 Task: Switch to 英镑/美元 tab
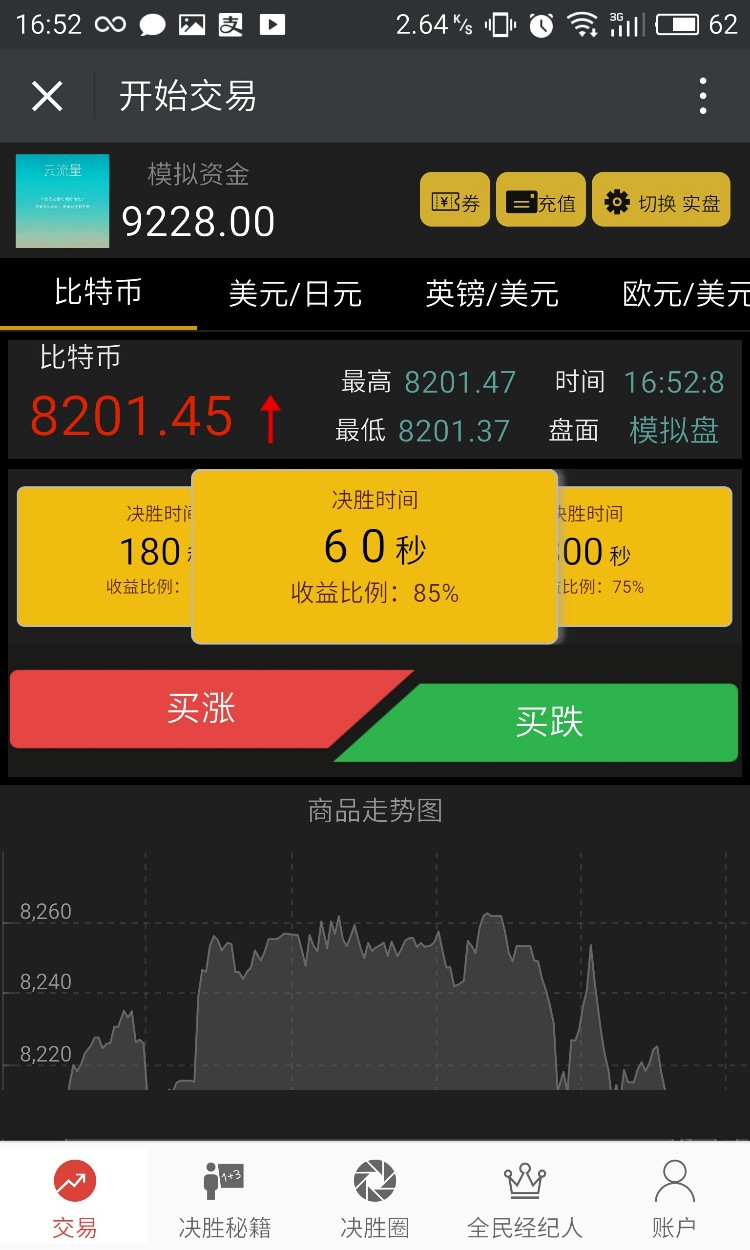tap(491, 293)
